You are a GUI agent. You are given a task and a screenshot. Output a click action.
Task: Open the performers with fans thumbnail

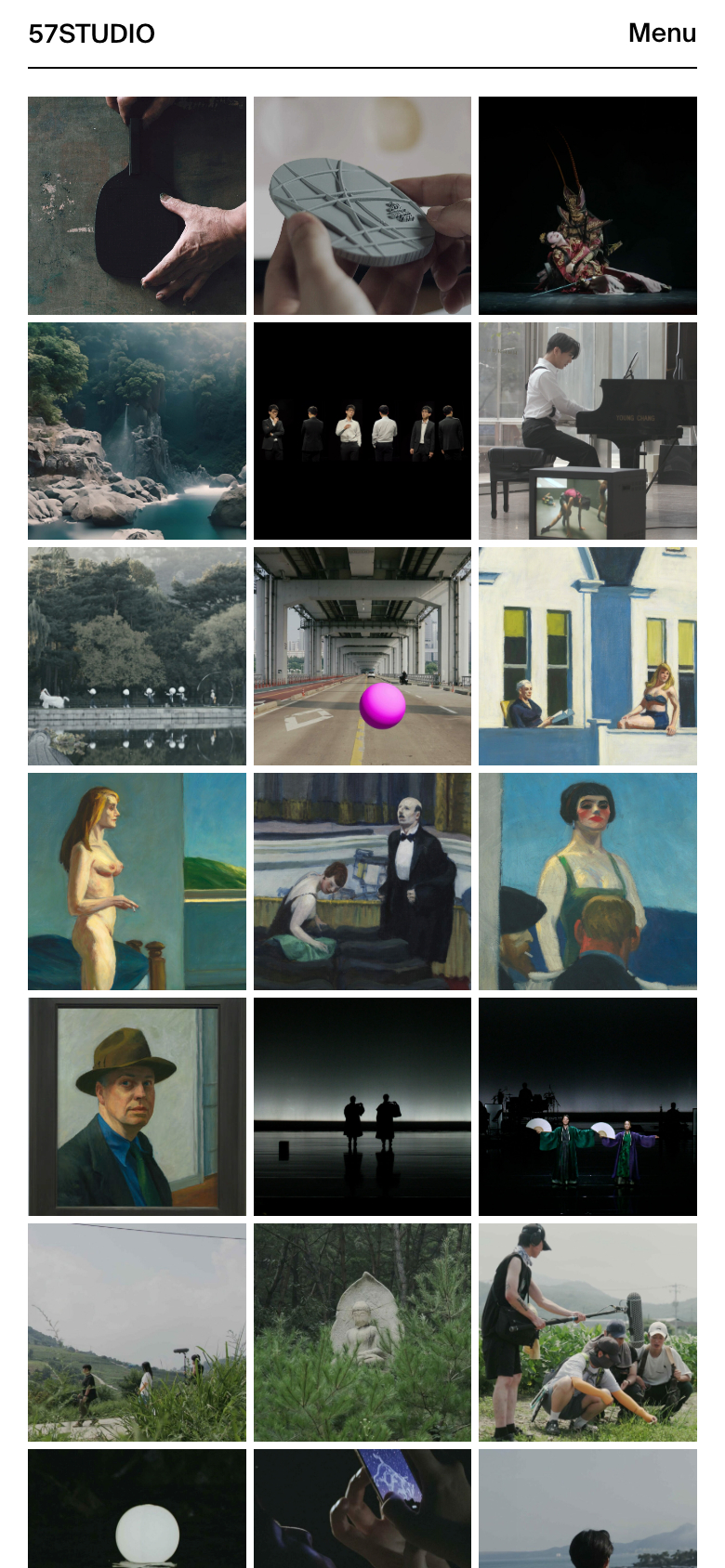click(587, 1106)
